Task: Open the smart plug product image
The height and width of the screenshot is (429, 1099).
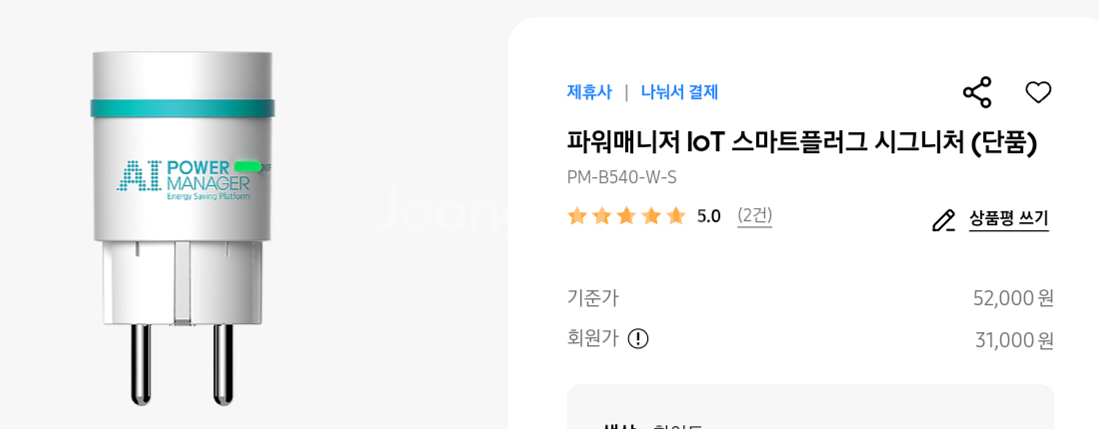Action: (182, 228)
